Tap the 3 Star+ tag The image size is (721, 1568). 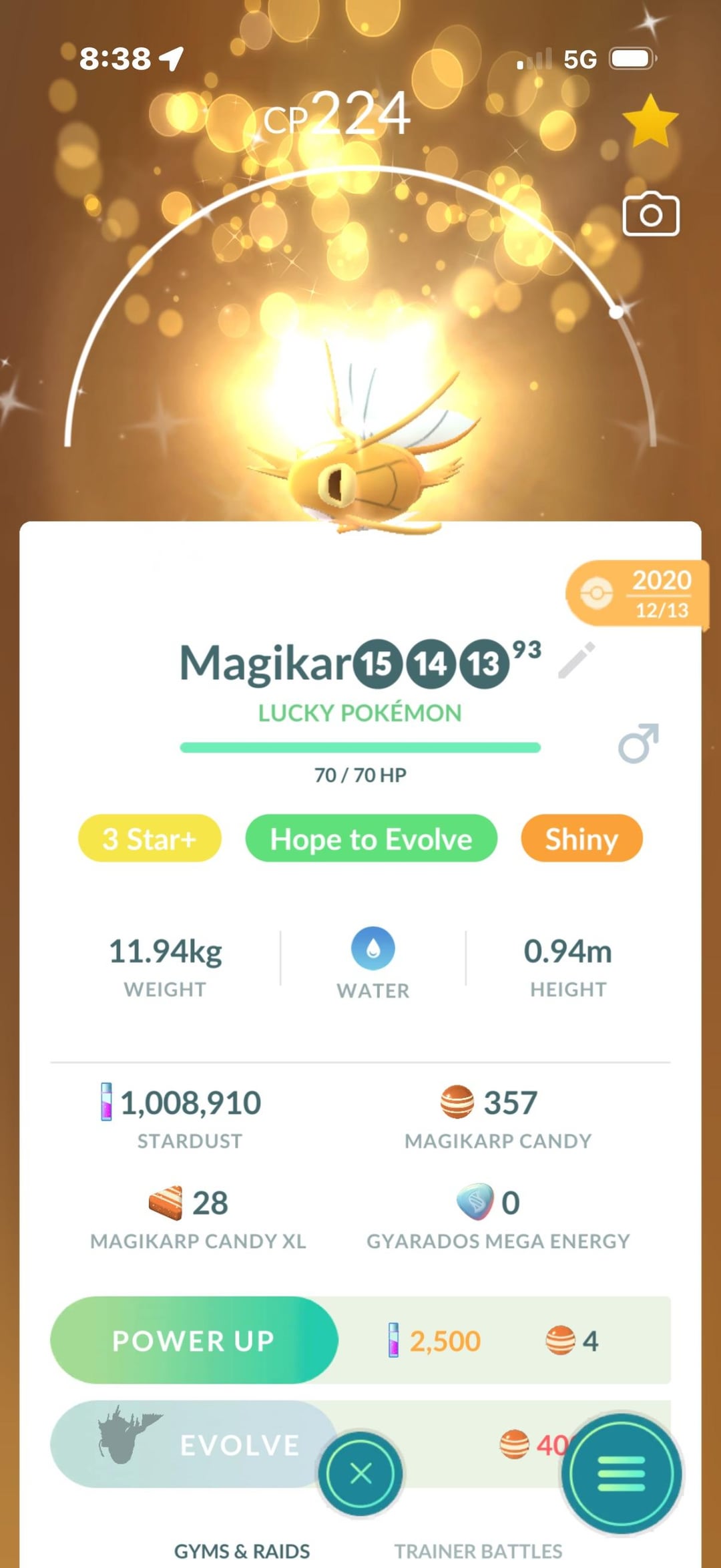coord(150,839)
